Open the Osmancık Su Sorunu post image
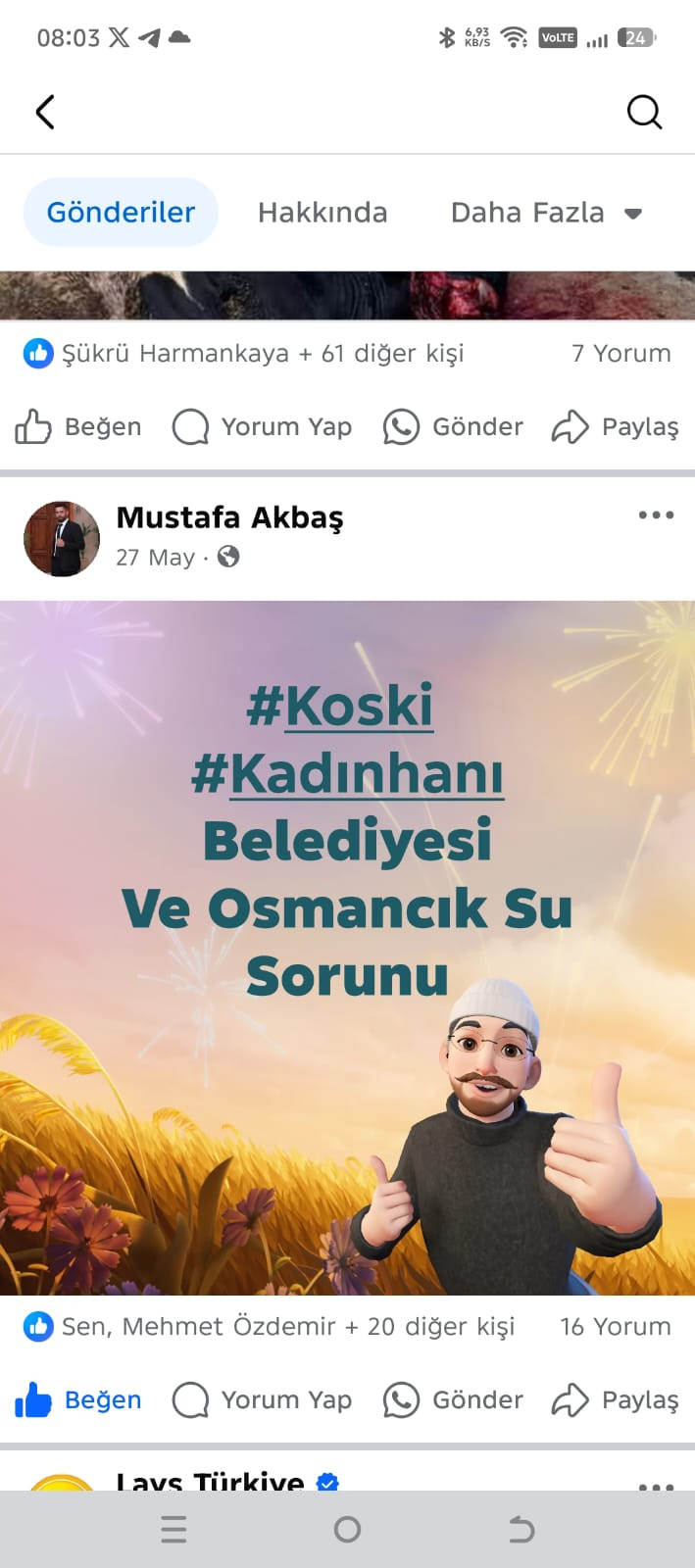Screen dimensions: 695x1568 [347, 947]
